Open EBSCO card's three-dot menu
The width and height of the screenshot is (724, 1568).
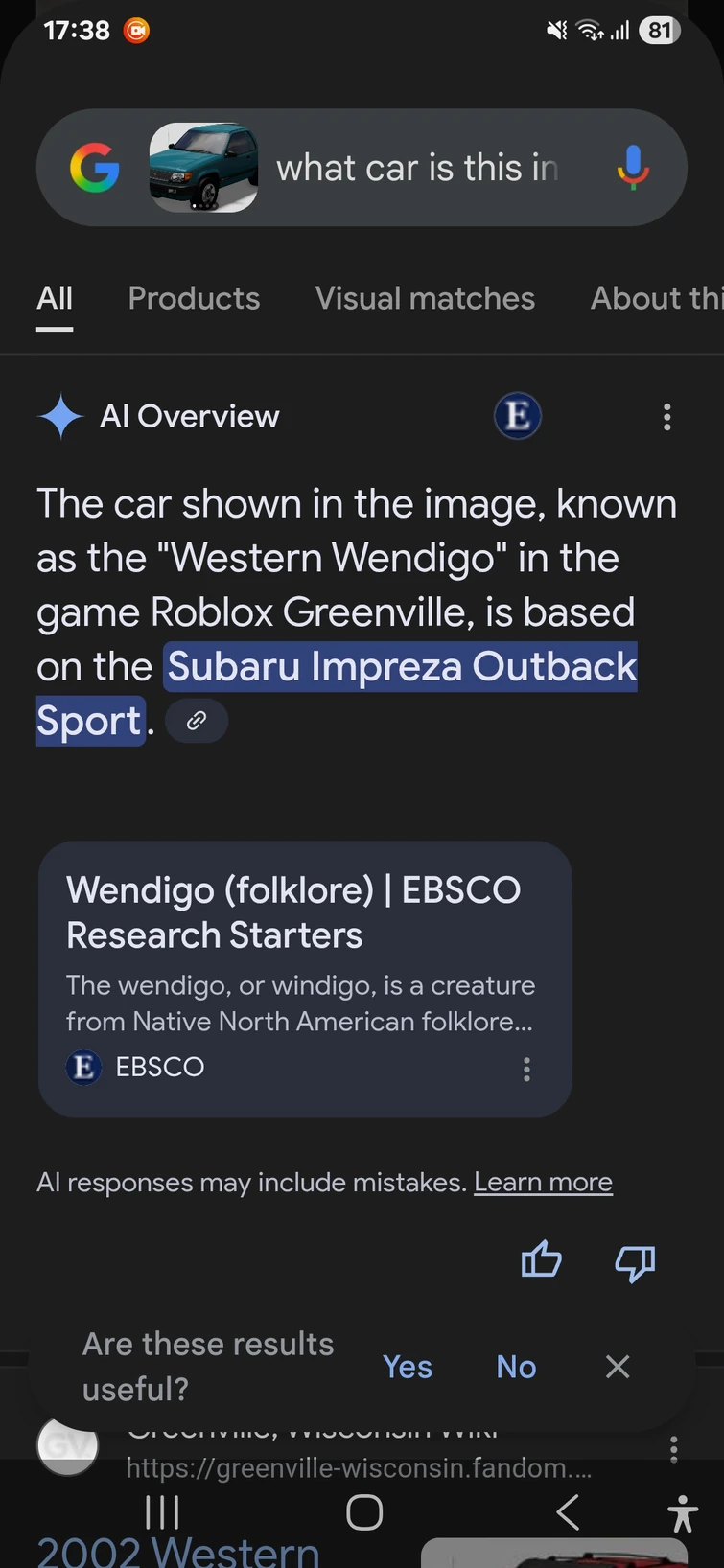tap(526, 1069)
